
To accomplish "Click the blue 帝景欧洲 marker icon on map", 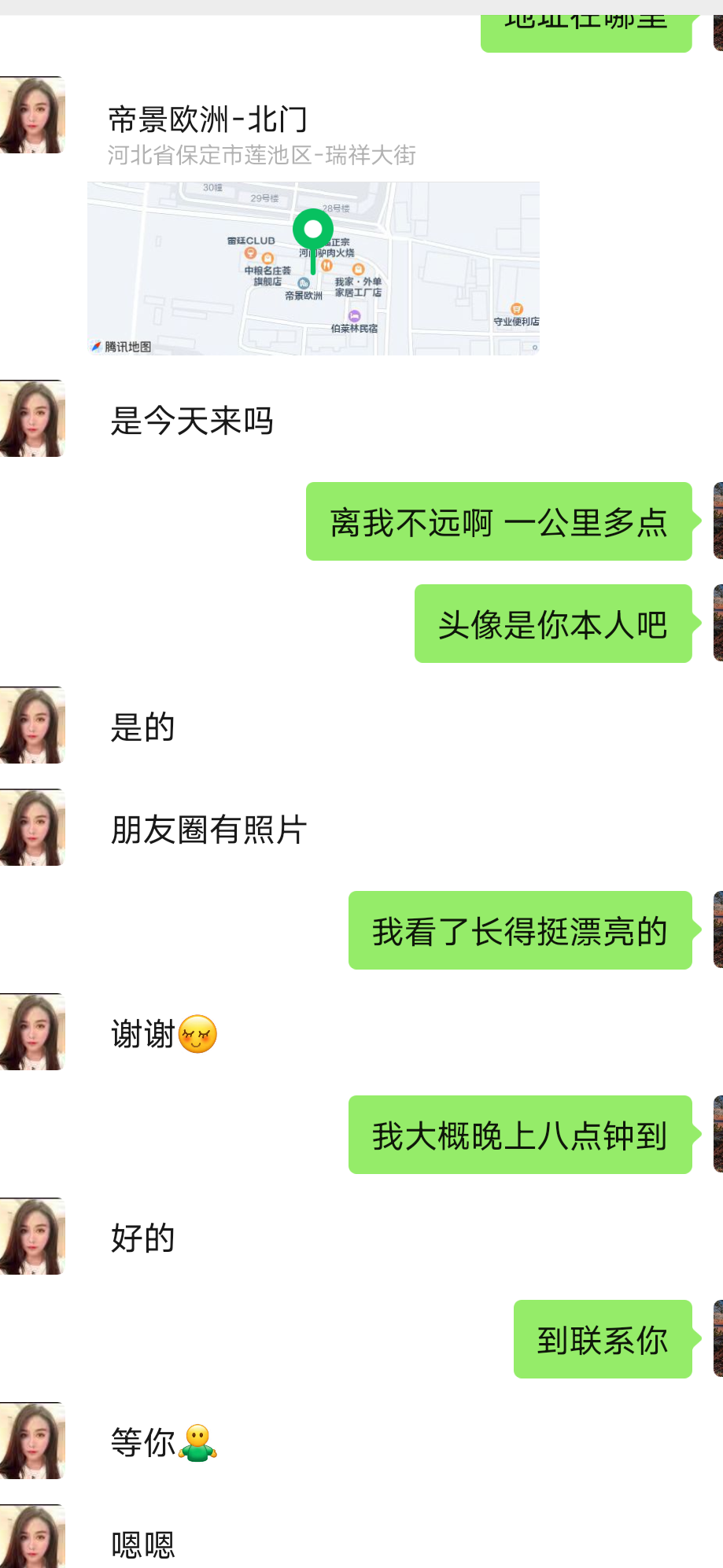I will (302, 284).
